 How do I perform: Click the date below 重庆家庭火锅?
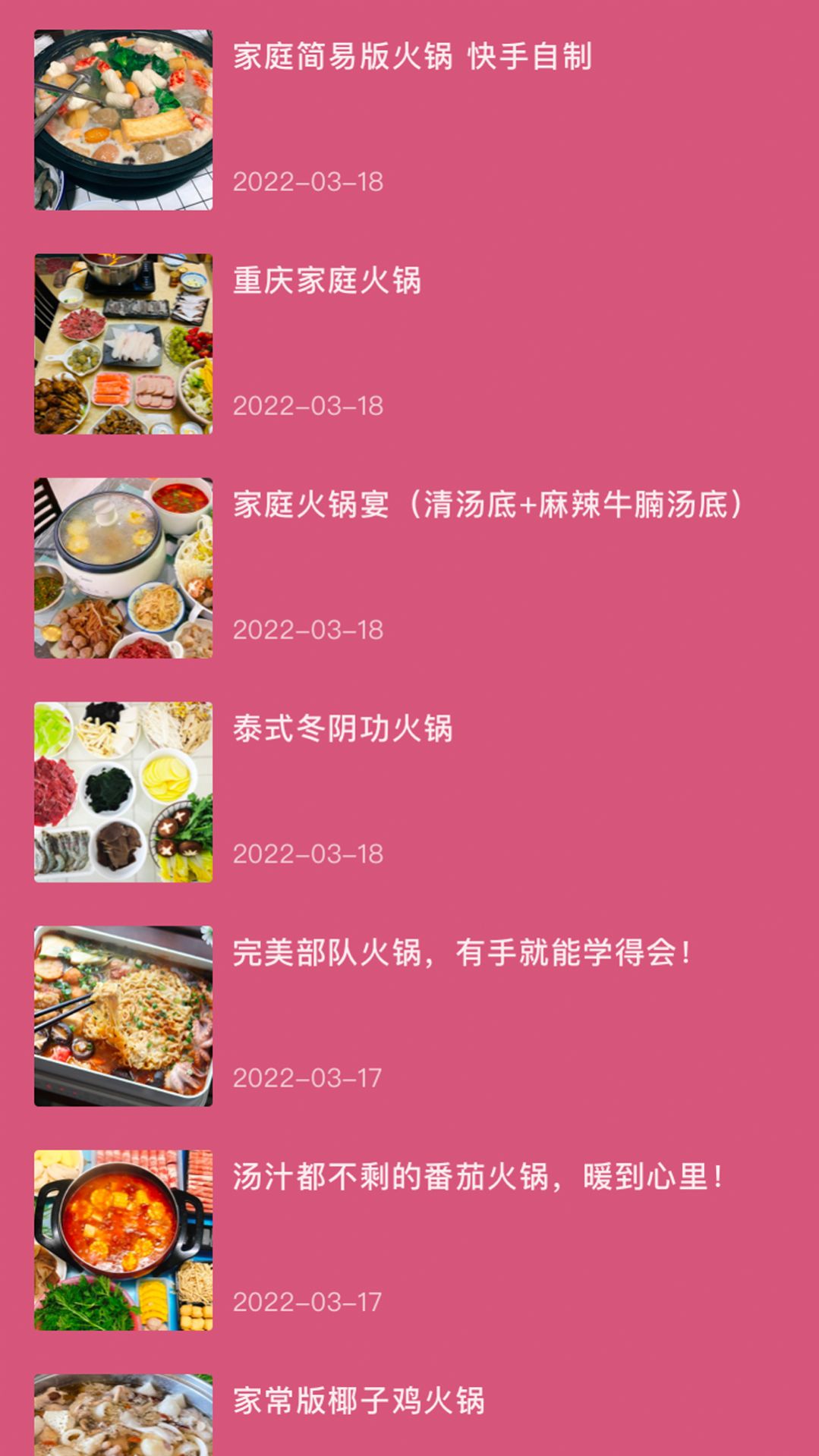[307, 406]
